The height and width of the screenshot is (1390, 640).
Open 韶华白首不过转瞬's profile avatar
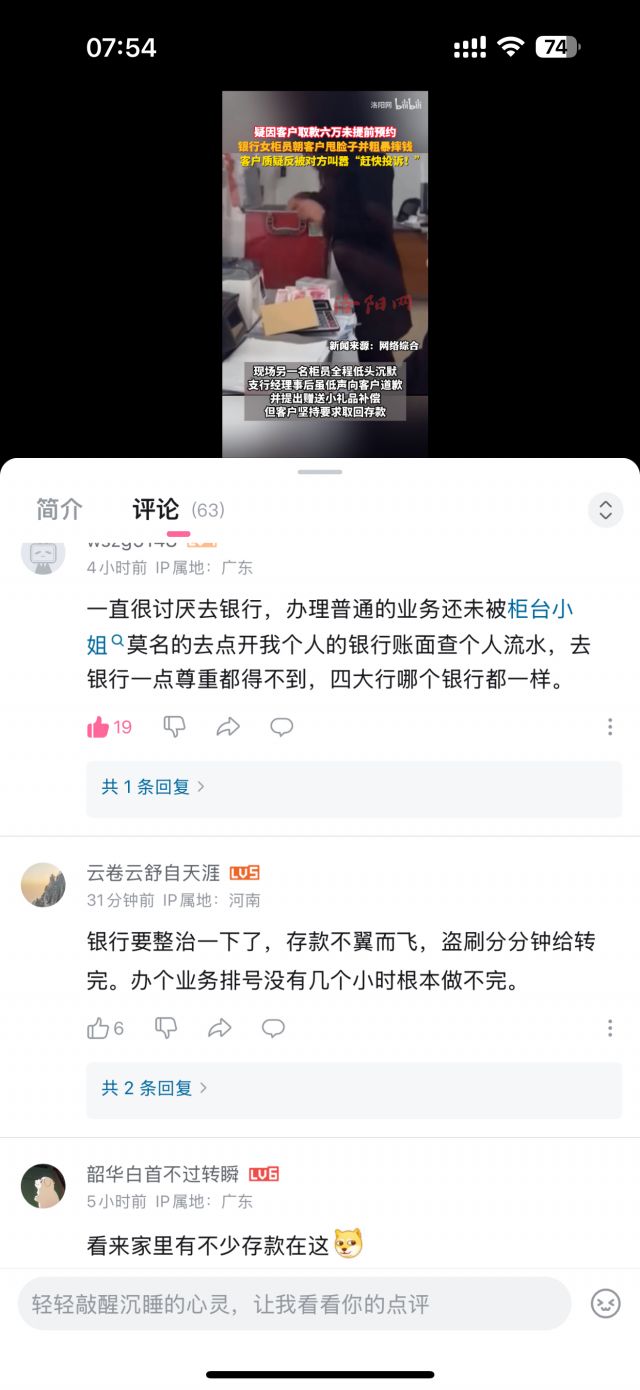(x=43, y=1186)
